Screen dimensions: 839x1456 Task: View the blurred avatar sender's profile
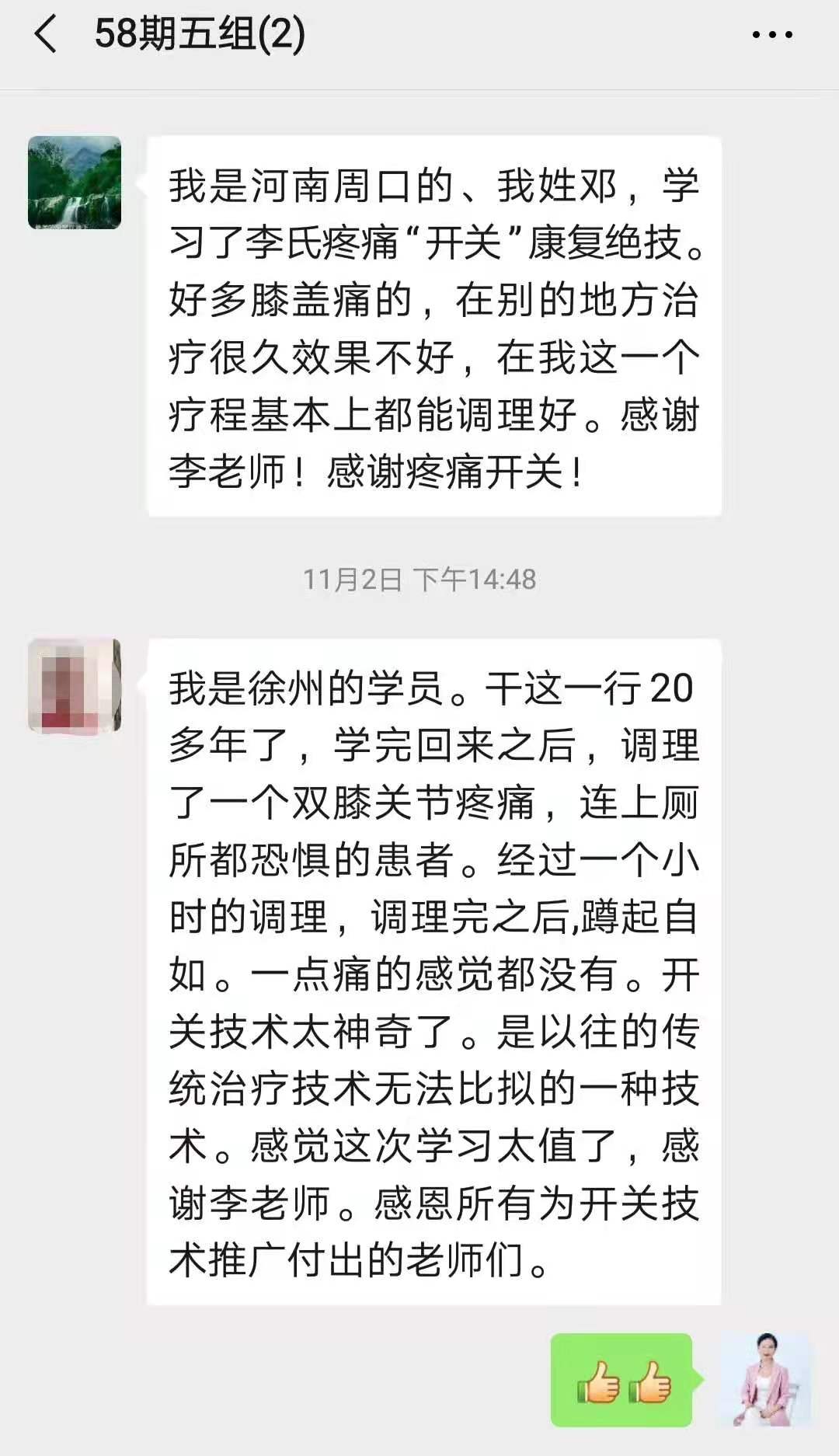pos(75,686)
